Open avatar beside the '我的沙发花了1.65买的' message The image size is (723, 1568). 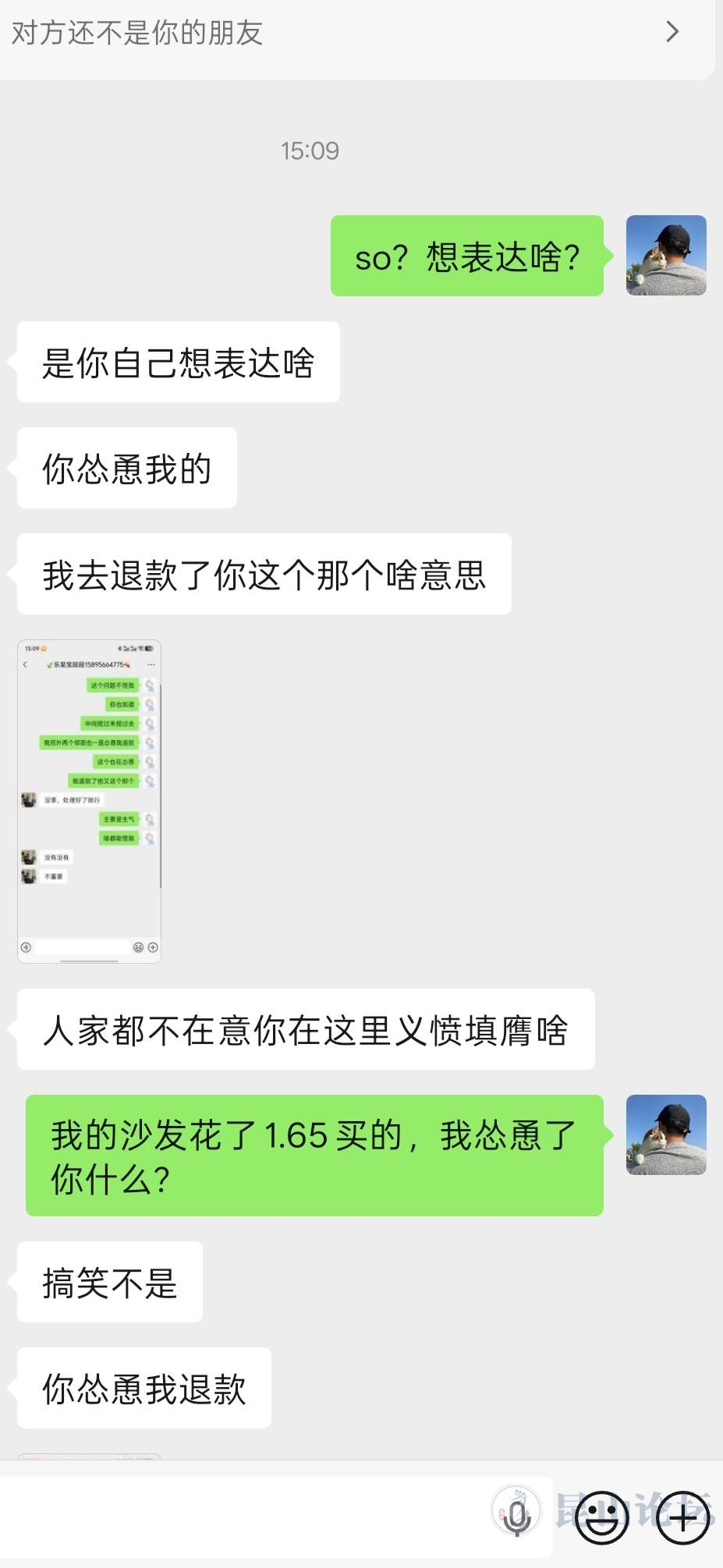[666, 1135]
